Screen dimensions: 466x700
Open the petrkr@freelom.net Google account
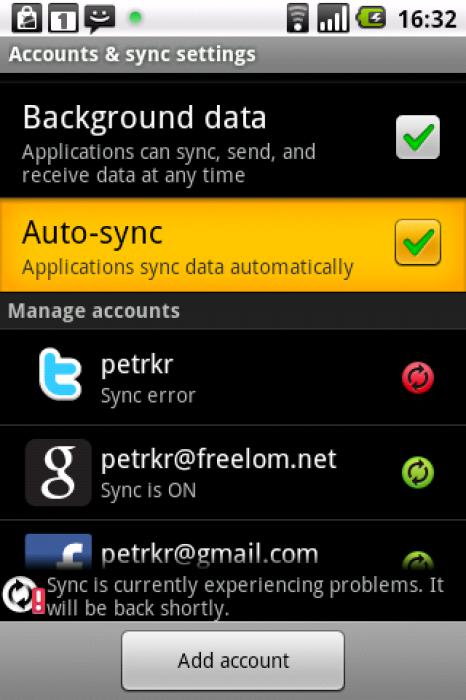point(233,472)
